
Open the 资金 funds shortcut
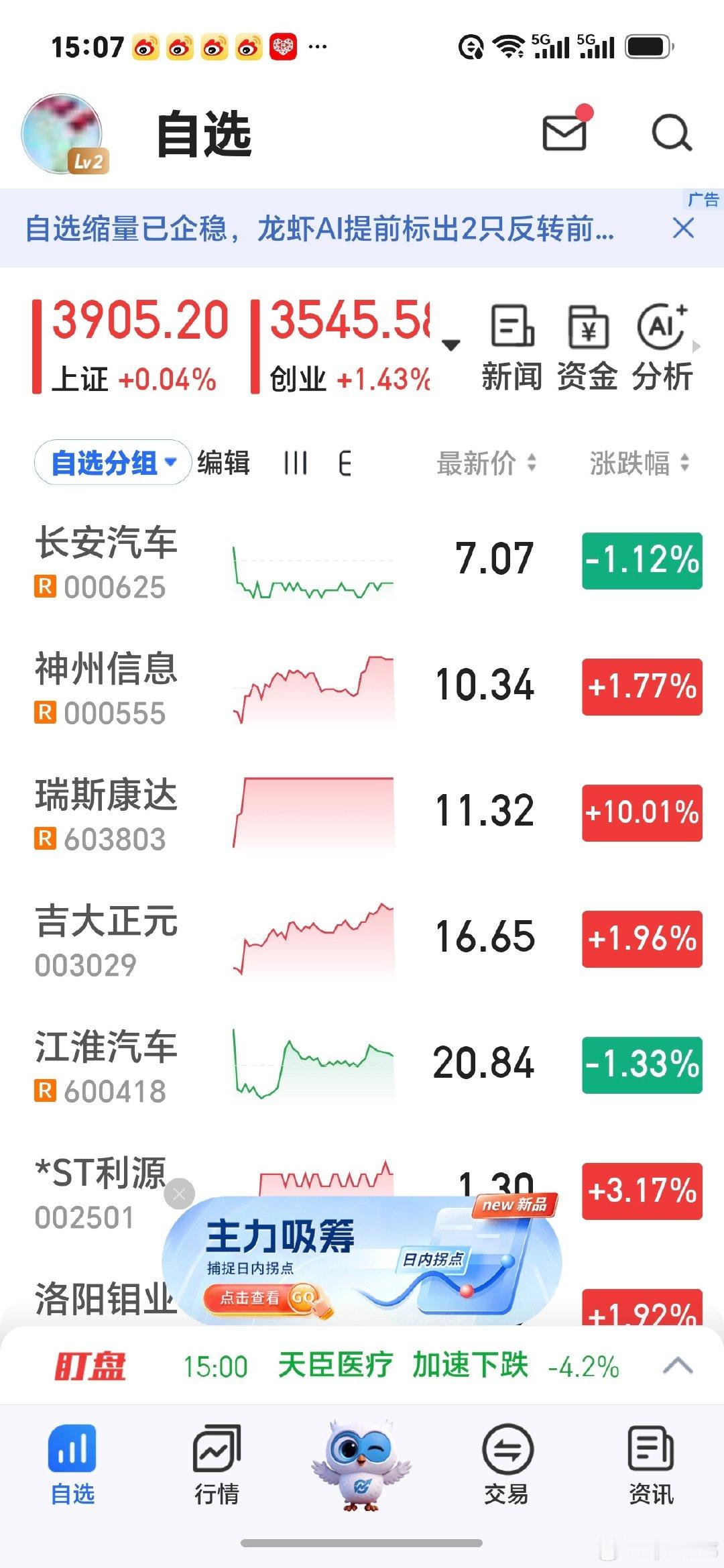coord(588,349)
